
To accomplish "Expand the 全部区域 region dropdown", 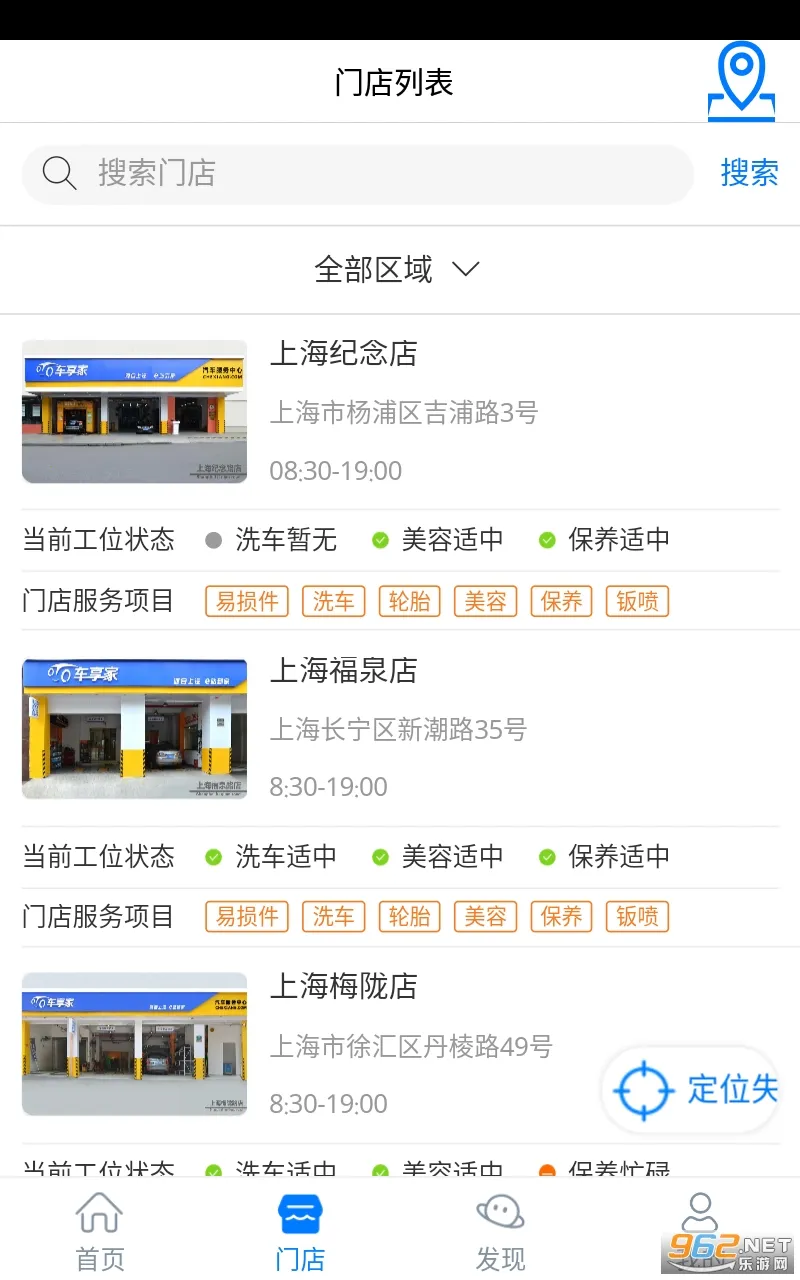I will coord(375,269).
